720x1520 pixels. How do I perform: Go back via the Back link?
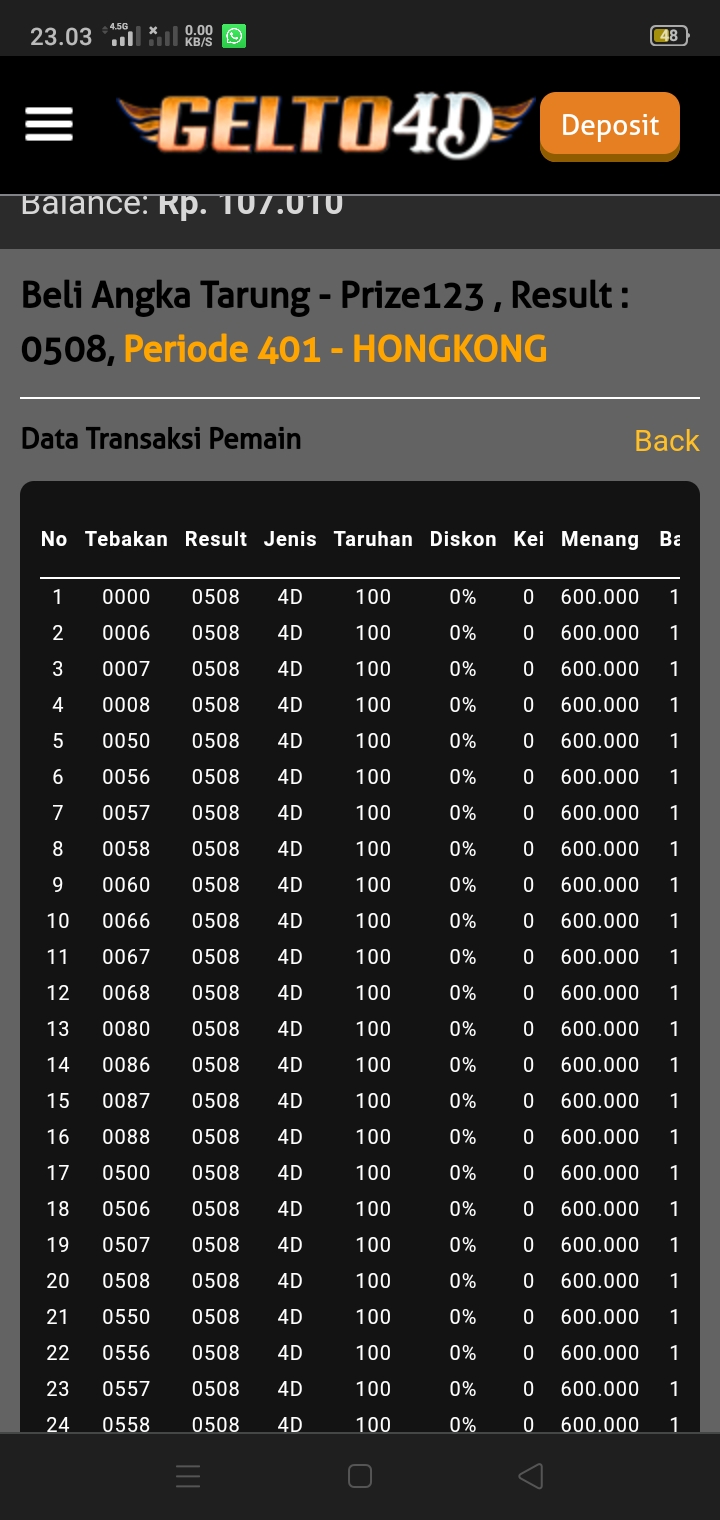click(x=666, y=440)
